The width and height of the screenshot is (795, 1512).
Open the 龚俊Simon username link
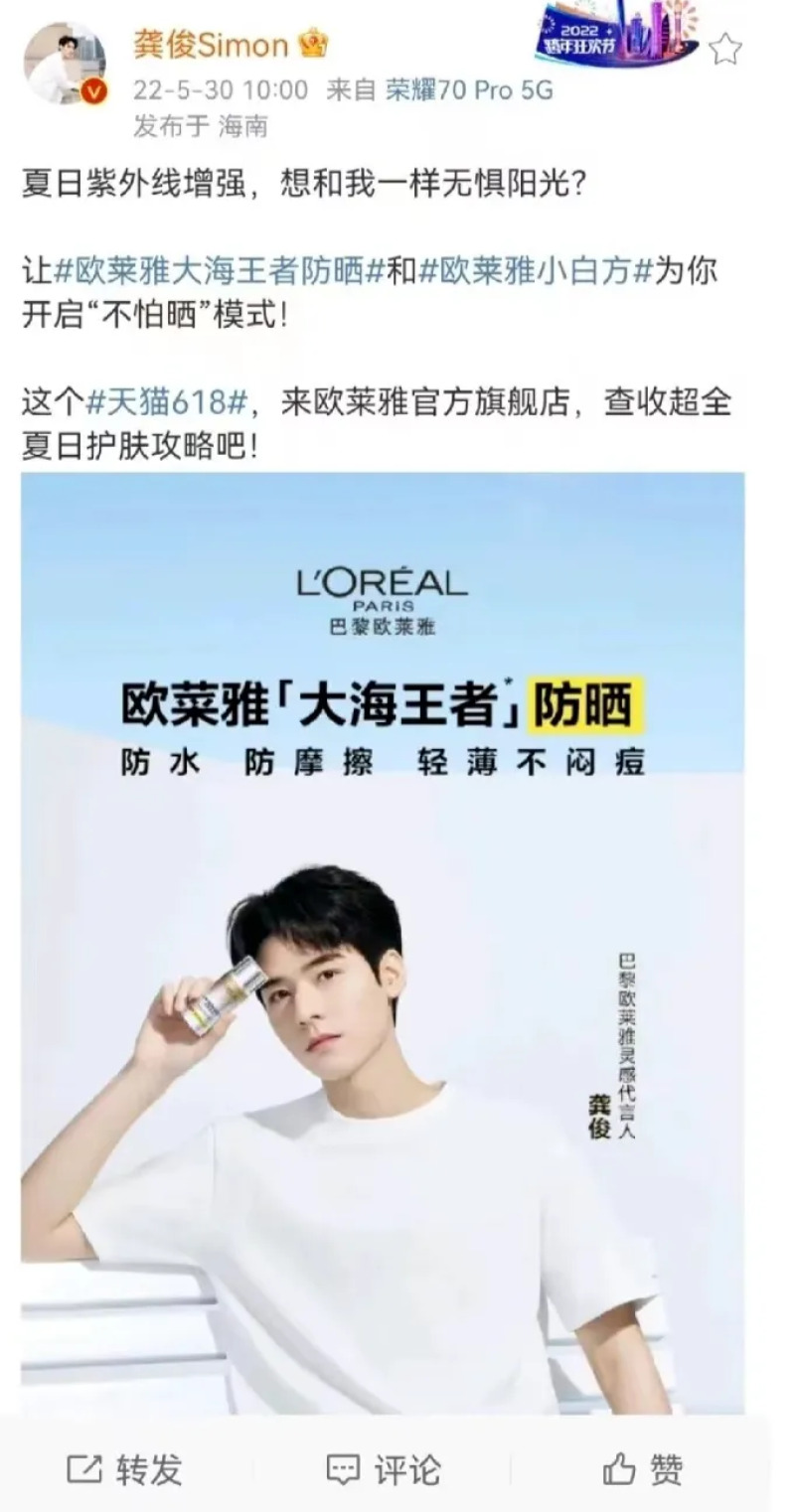tap(211, 44)
